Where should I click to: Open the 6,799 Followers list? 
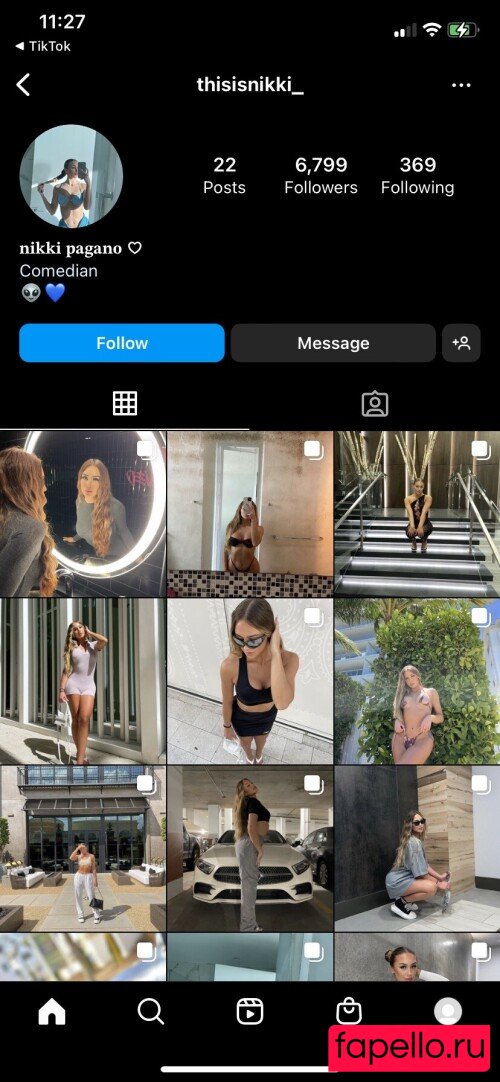coord(321,175)
